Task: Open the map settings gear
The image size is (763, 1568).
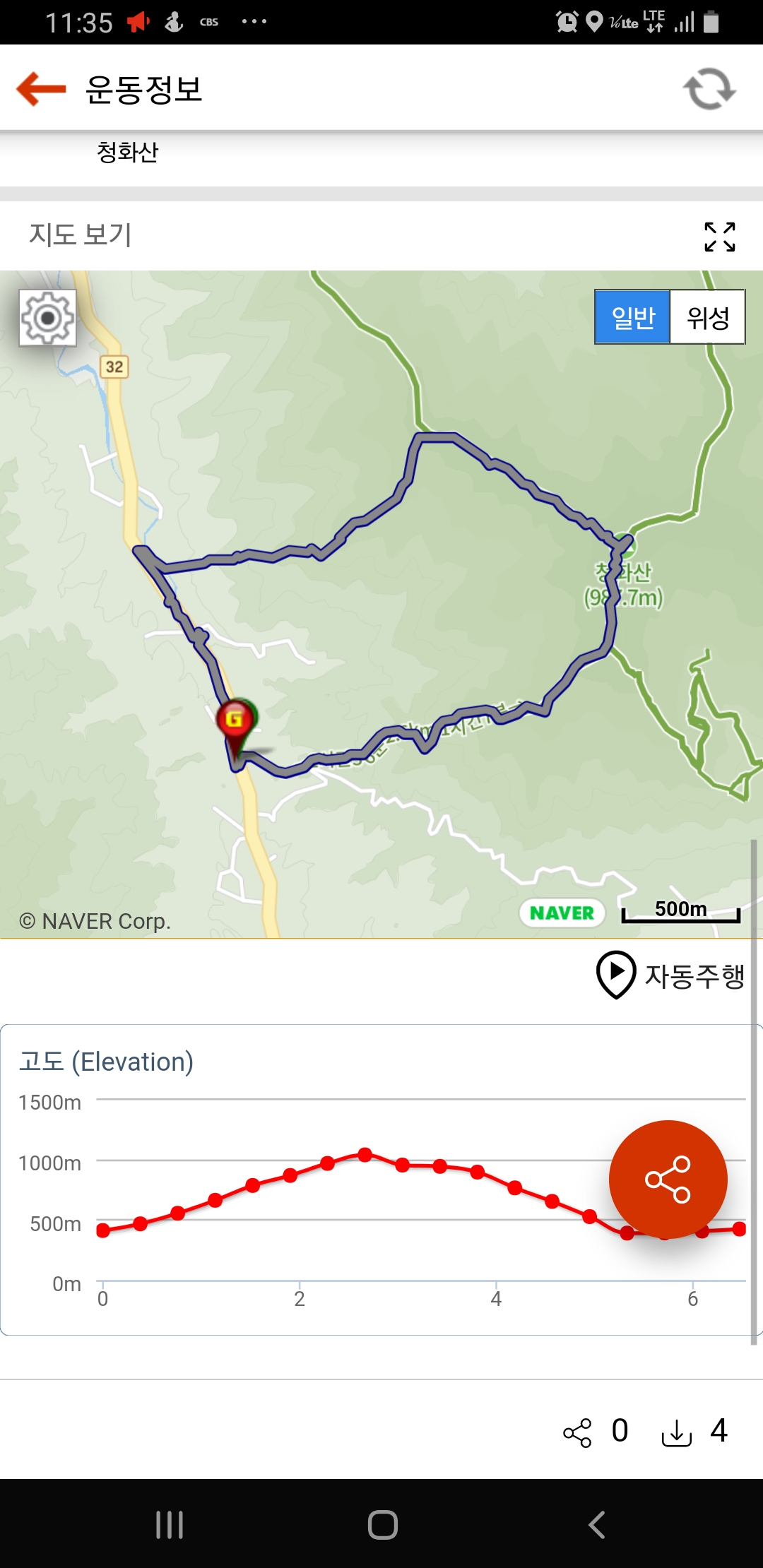Action: pyautogui.click(x=47, y=318)
